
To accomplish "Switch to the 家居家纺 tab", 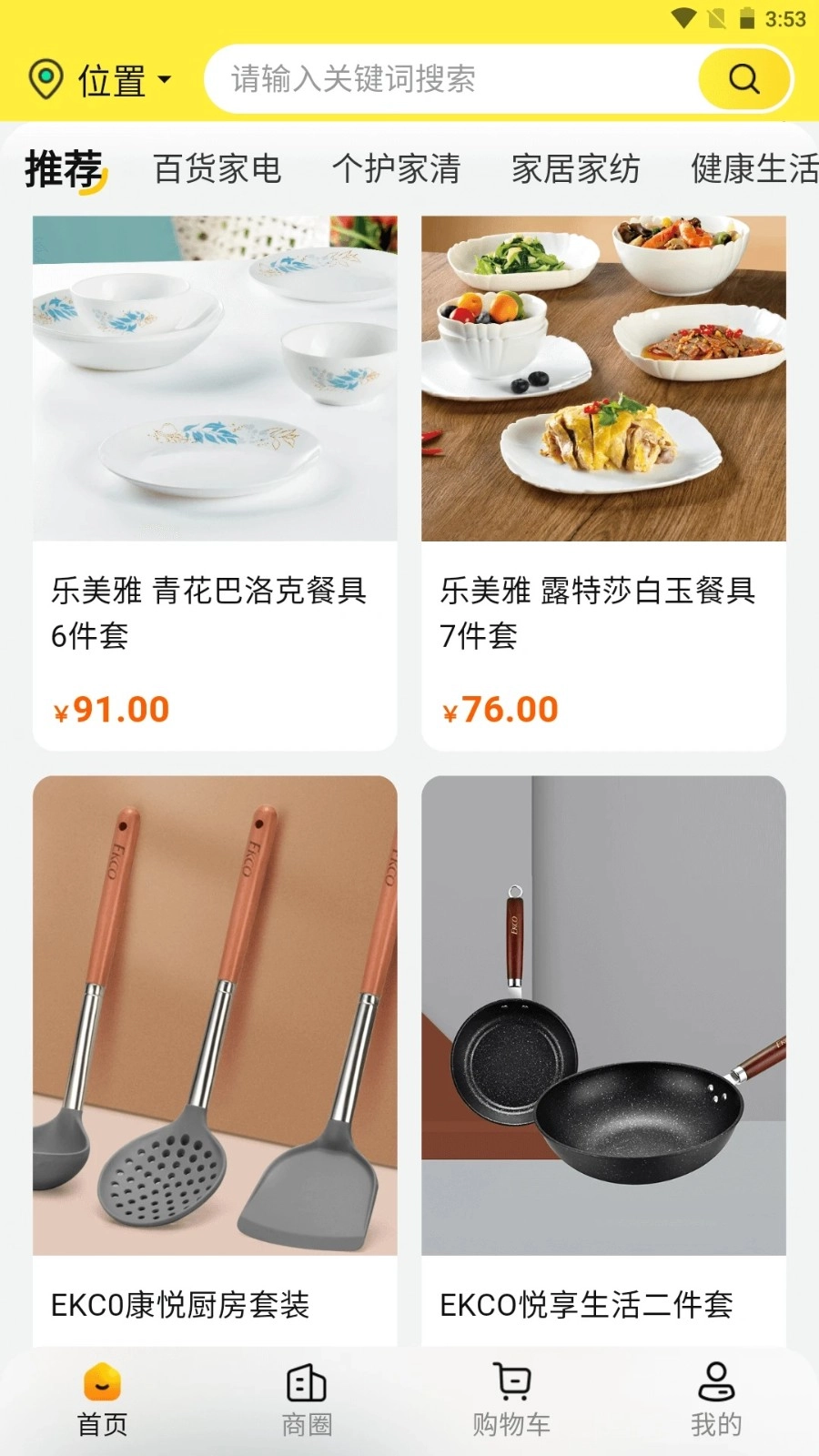I will [x=574, y=169].
